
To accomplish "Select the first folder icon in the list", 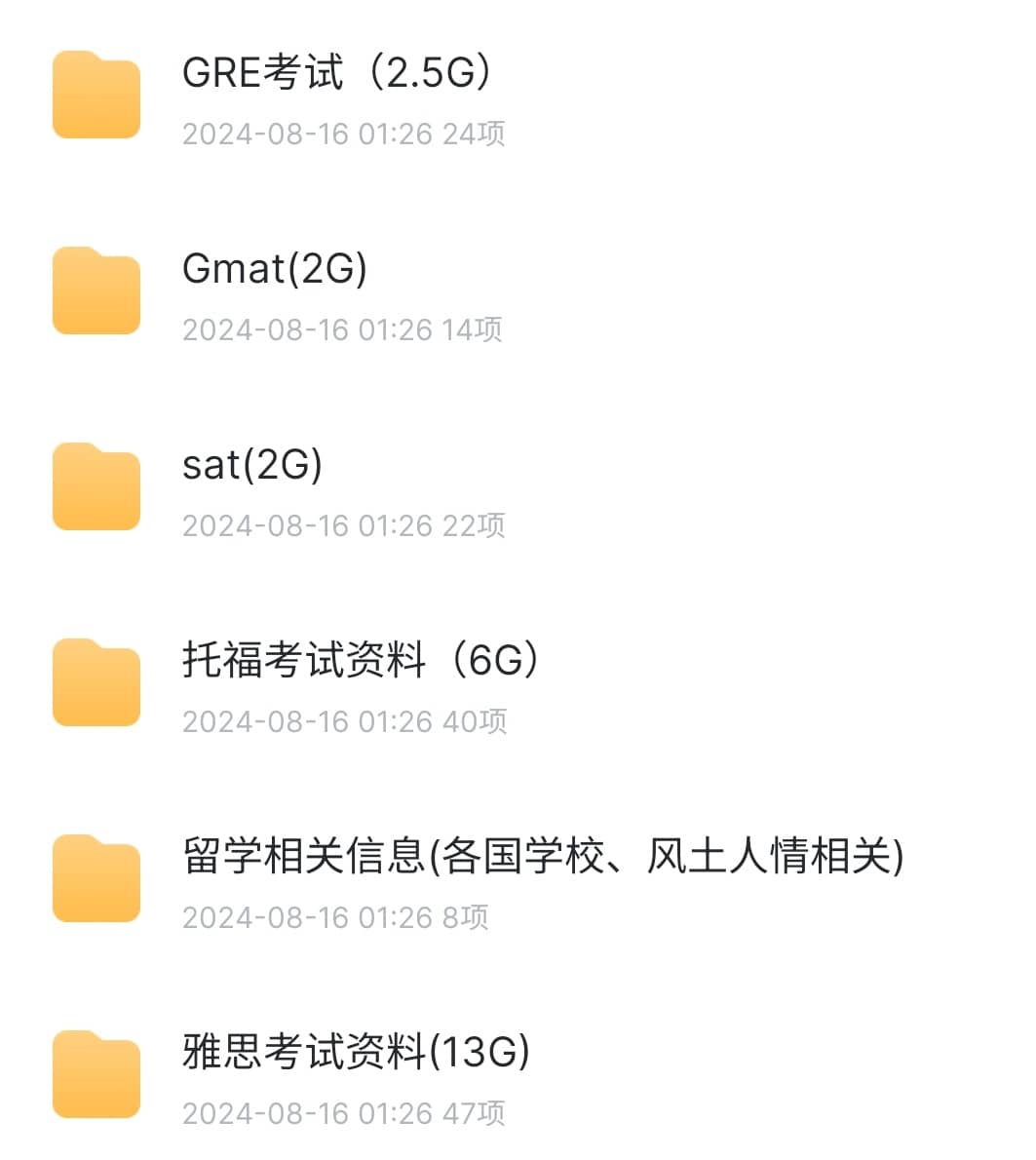I will point(96,95).
